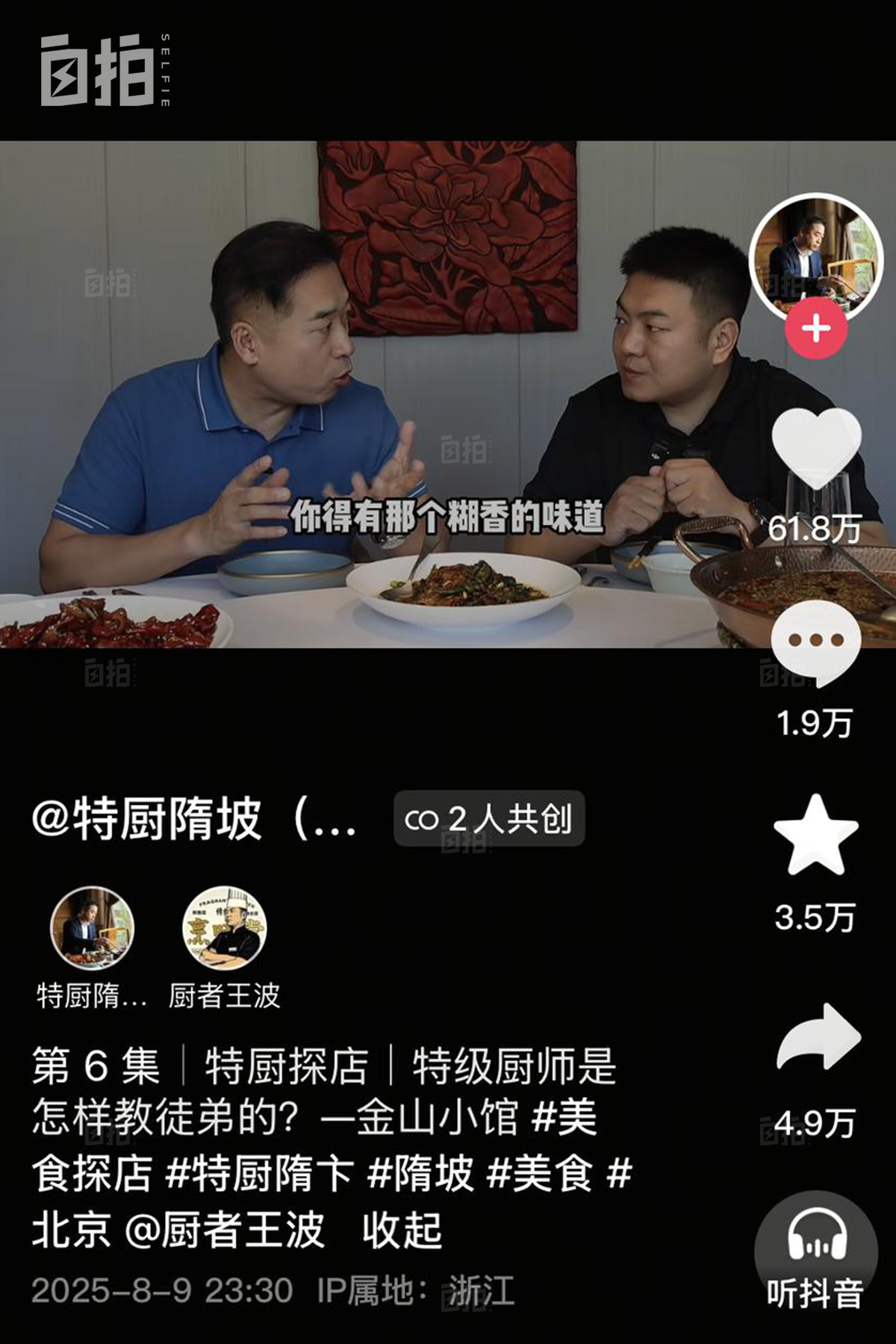Open the comments section
This screenshot has height=1344, width=896.
pos(815,644)
